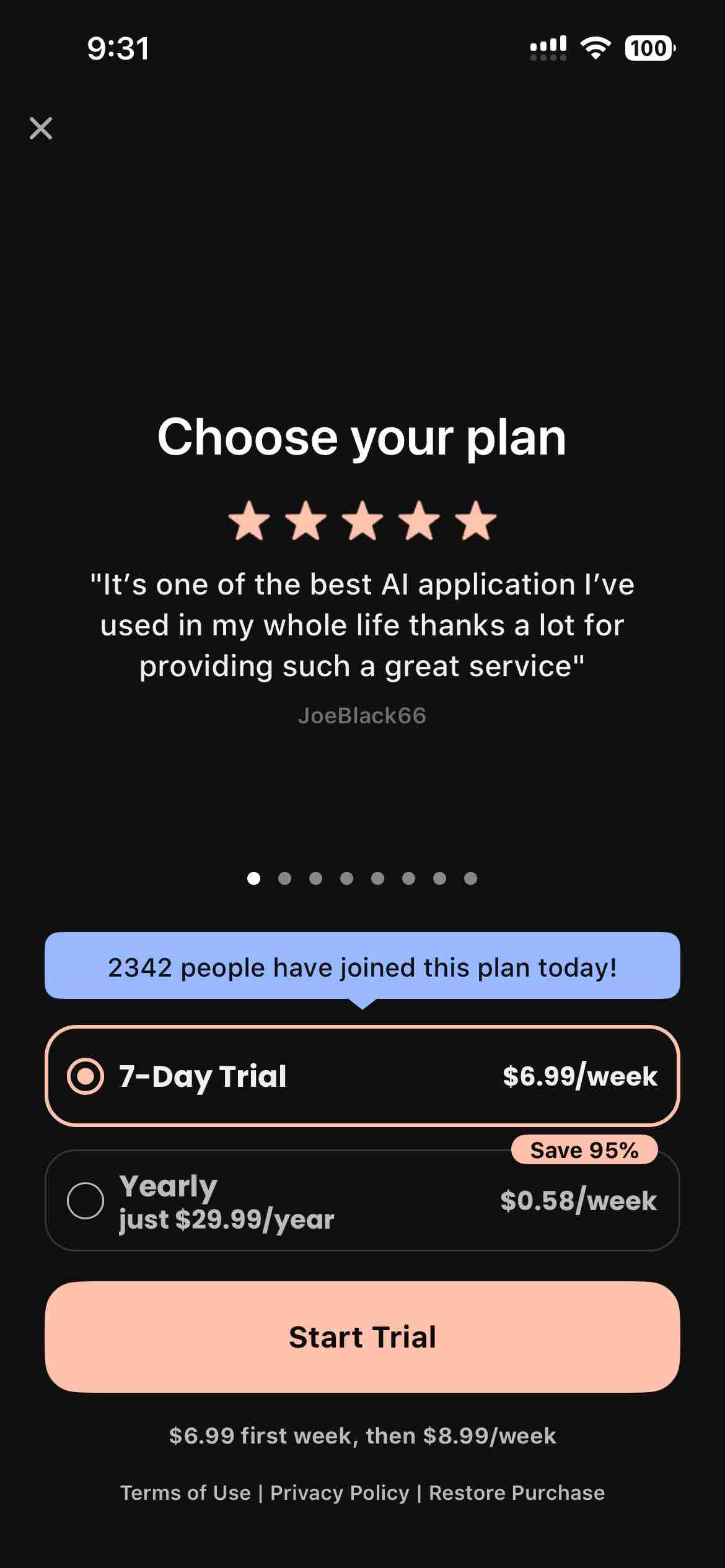Close the plan selection screen
This screenshot has width=725, height=1568.
tap(41, 128)
